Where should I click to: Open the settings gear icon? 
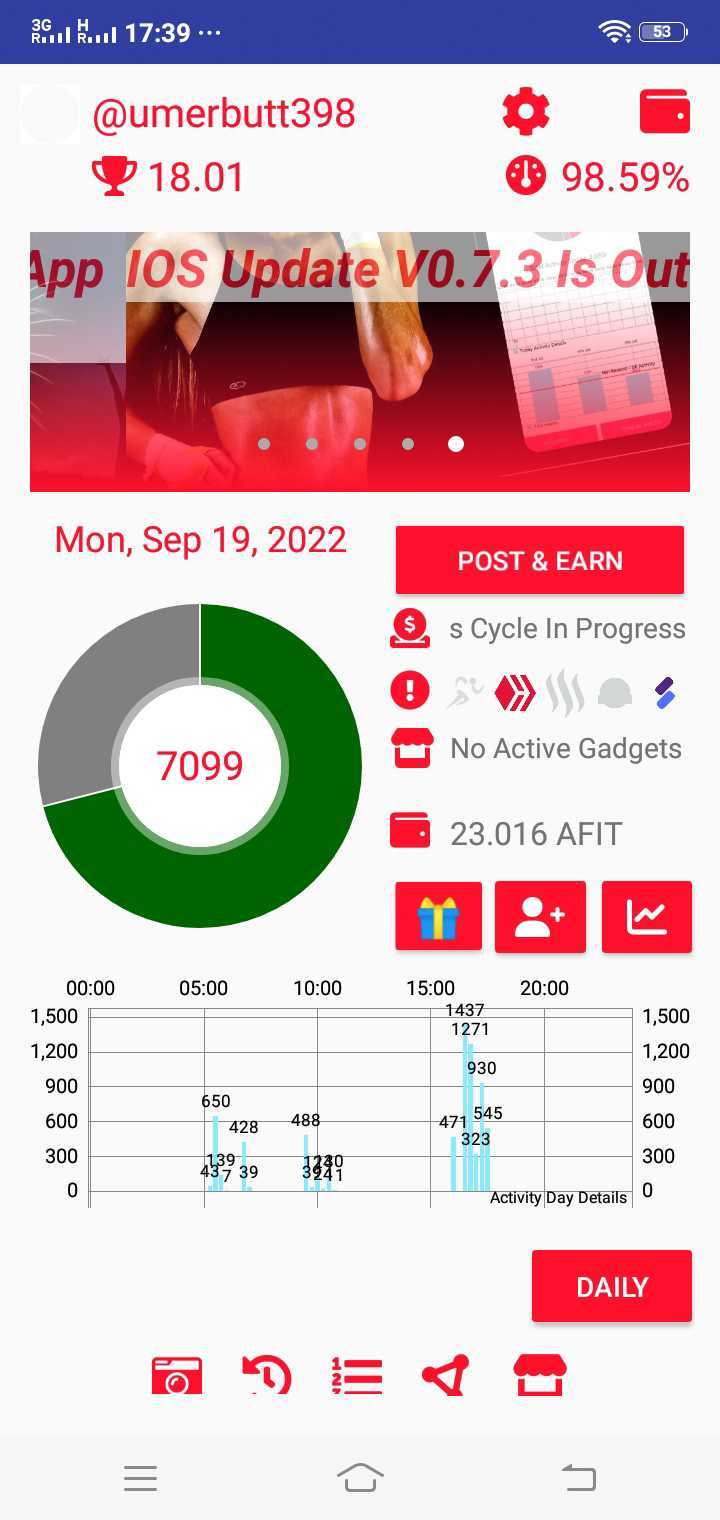(x=526, y=111)
